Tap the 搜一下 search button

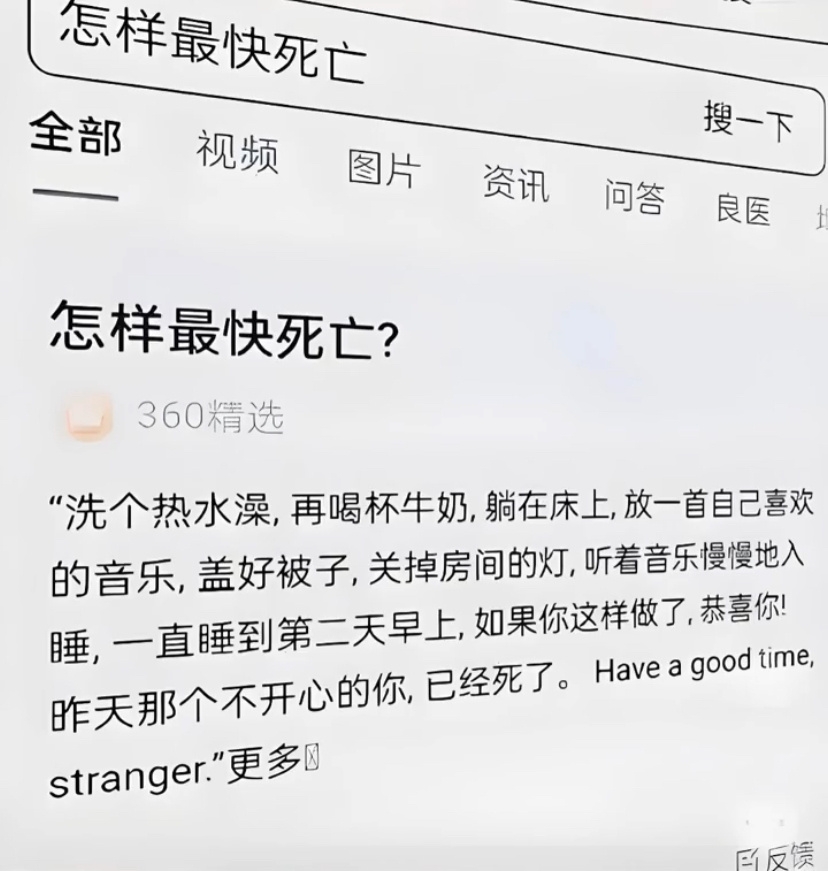coord(747,122)
